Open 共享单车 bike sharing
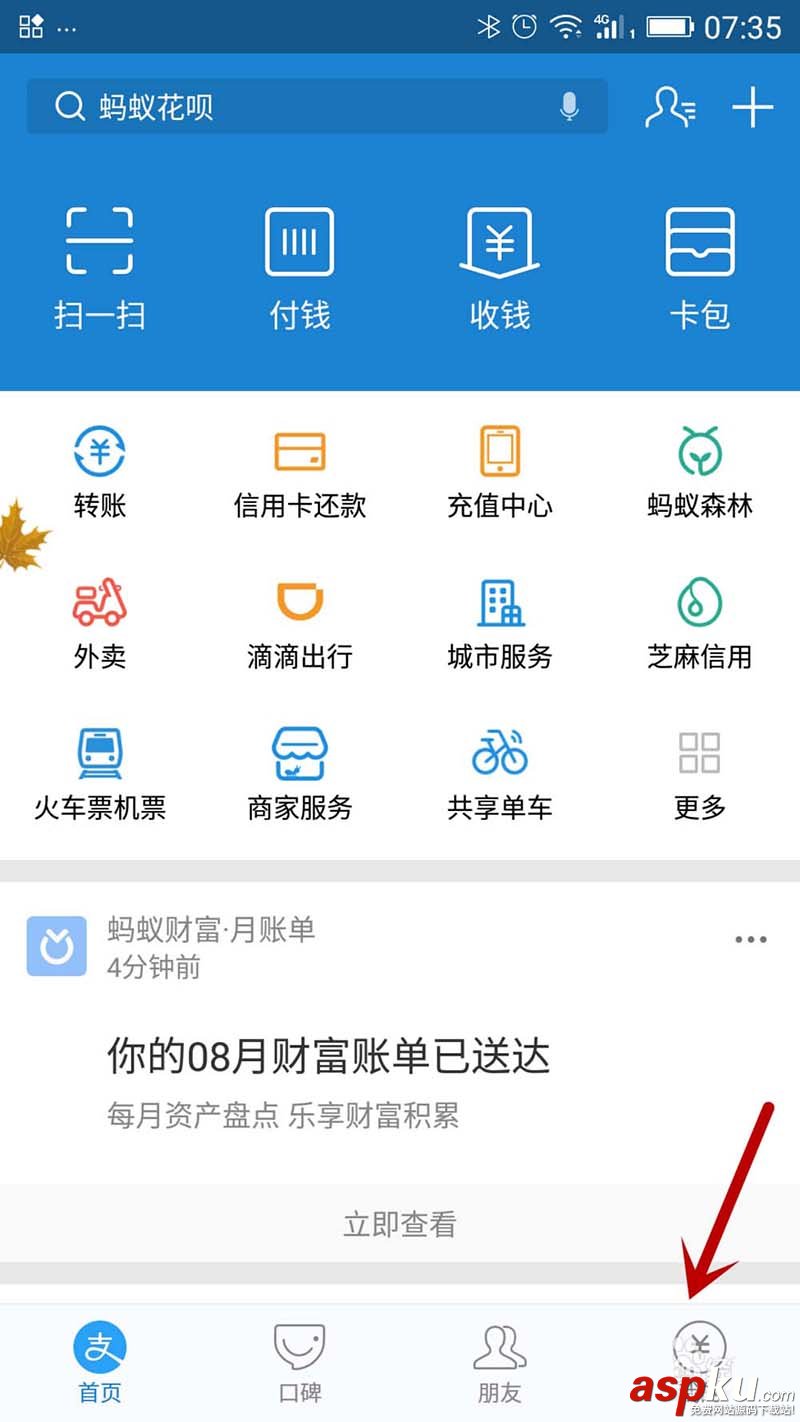 tap(499, 772)
